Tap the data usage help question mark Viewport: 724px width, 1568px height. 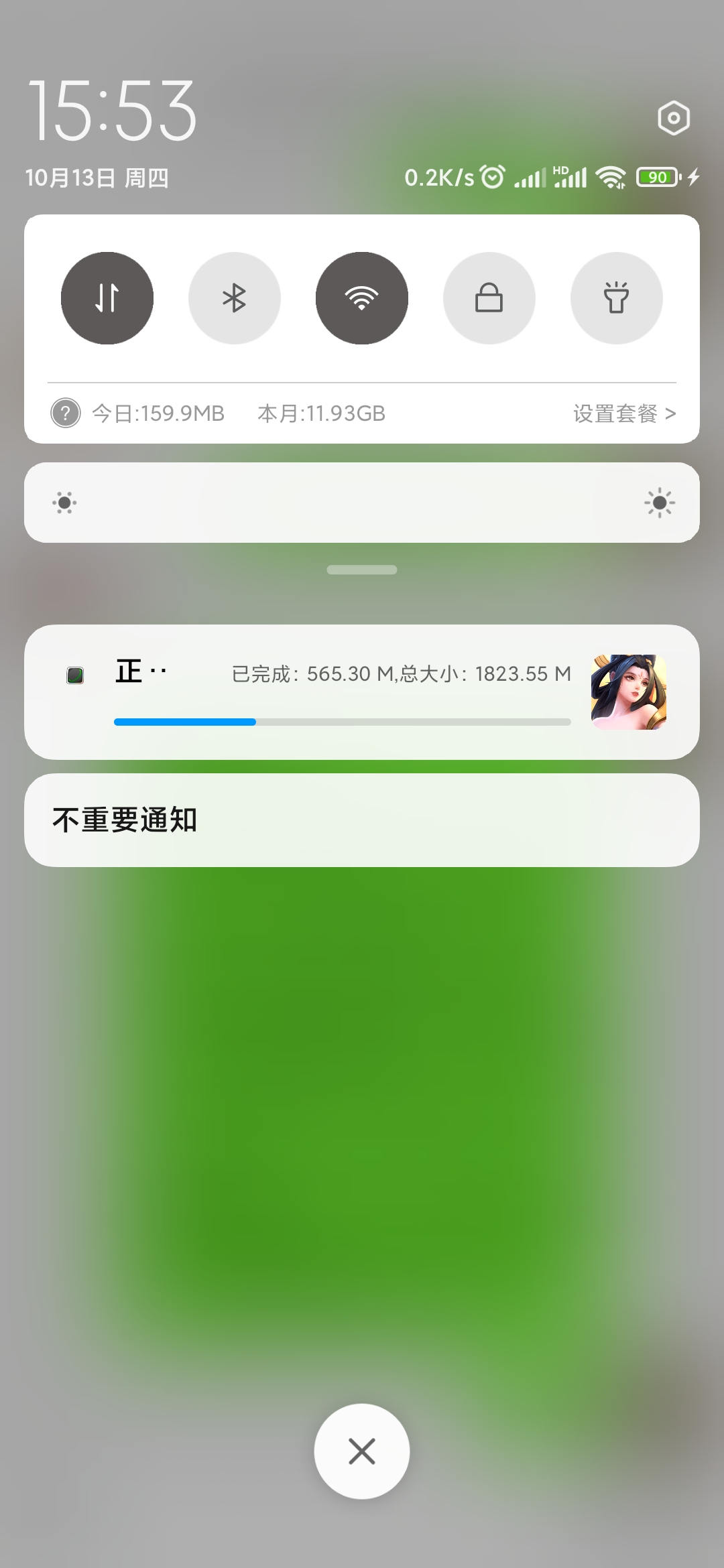pos(66,413)
